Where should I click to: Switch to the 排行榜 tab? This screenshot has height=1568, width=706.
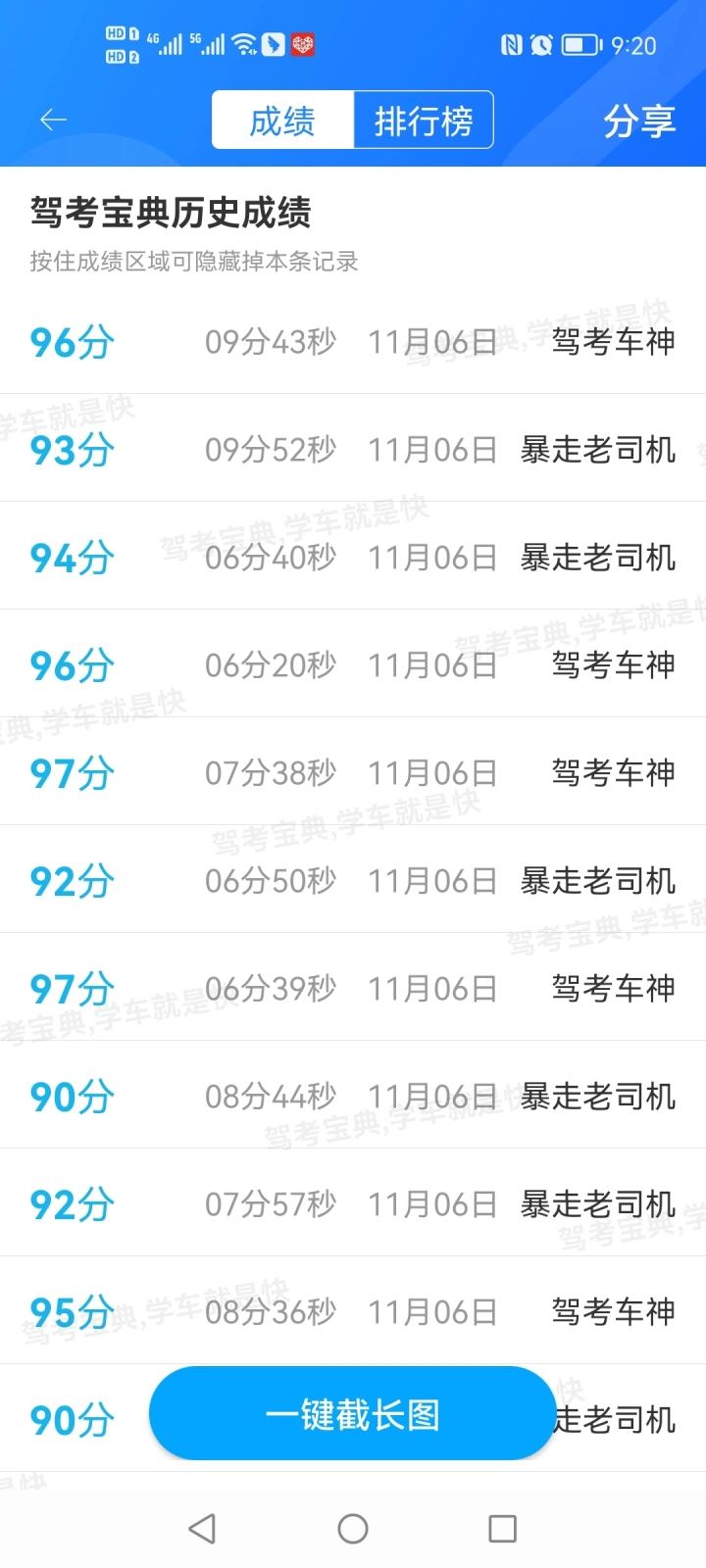(424, 121)
